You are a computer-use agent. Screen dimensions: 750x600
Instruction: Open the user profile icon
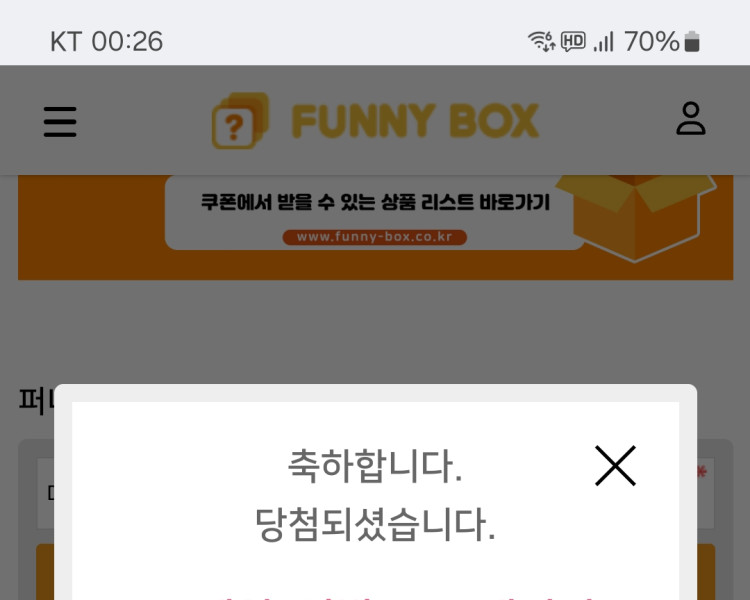(x=690, y=119)
